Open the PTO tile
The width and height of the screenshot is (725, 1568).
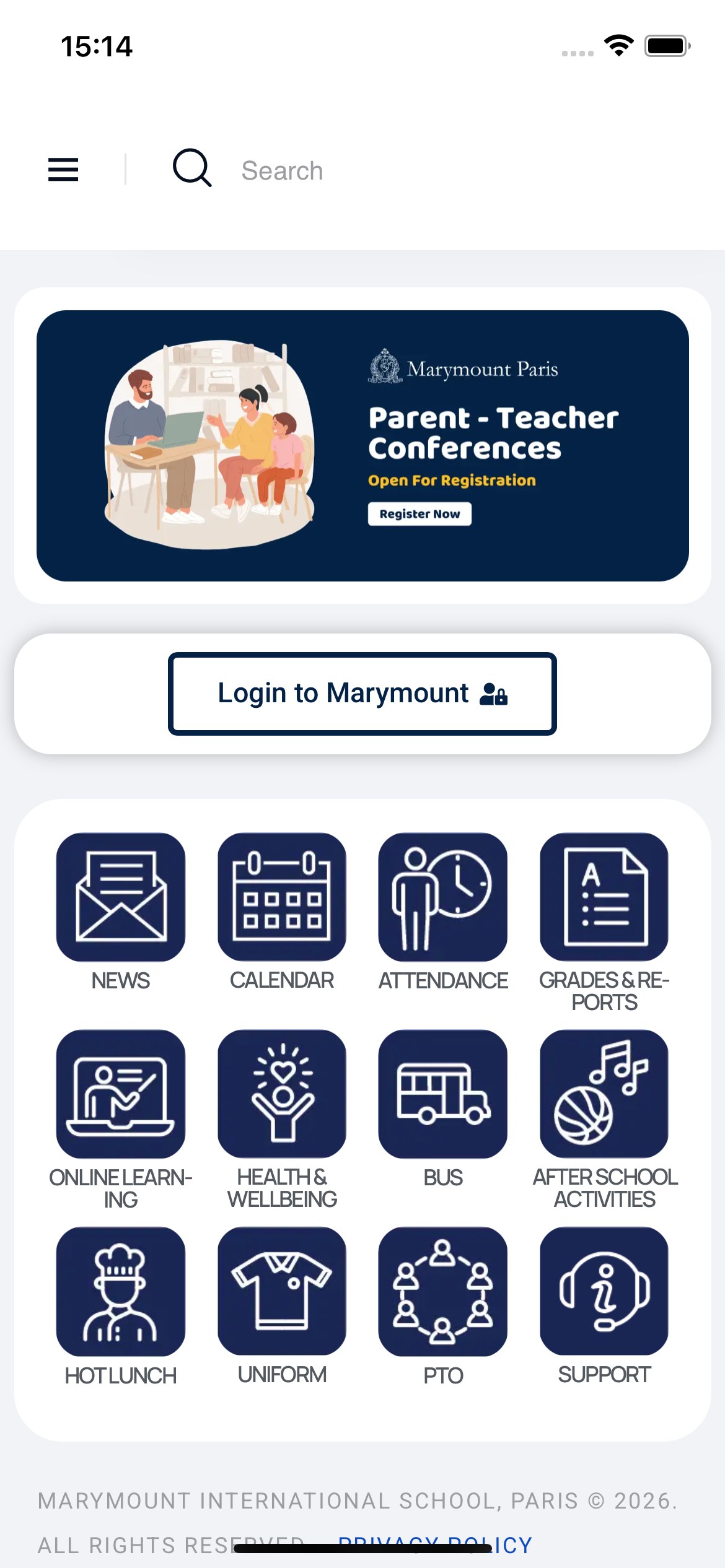pos(443,1291)
